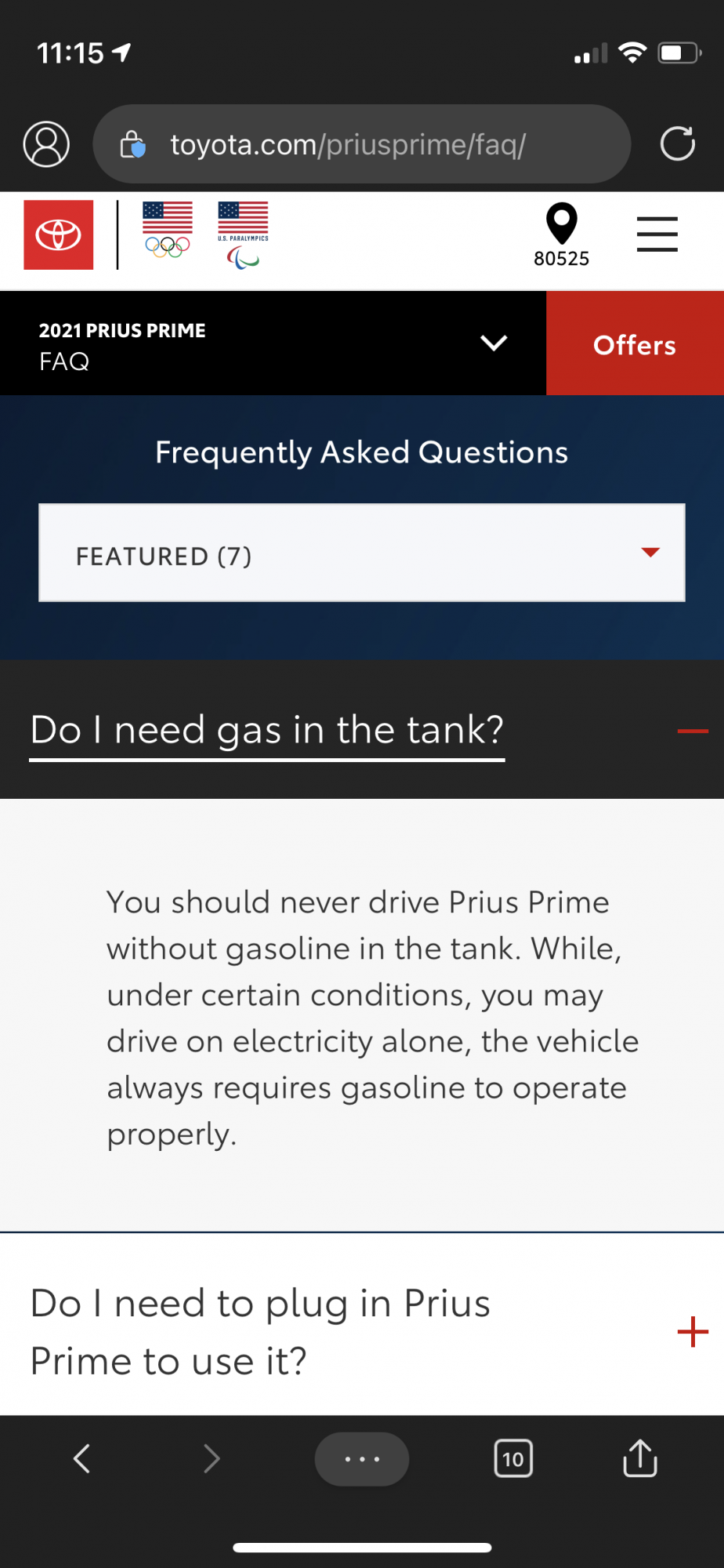View Offers for the Prius Prime

click(635, 345)
